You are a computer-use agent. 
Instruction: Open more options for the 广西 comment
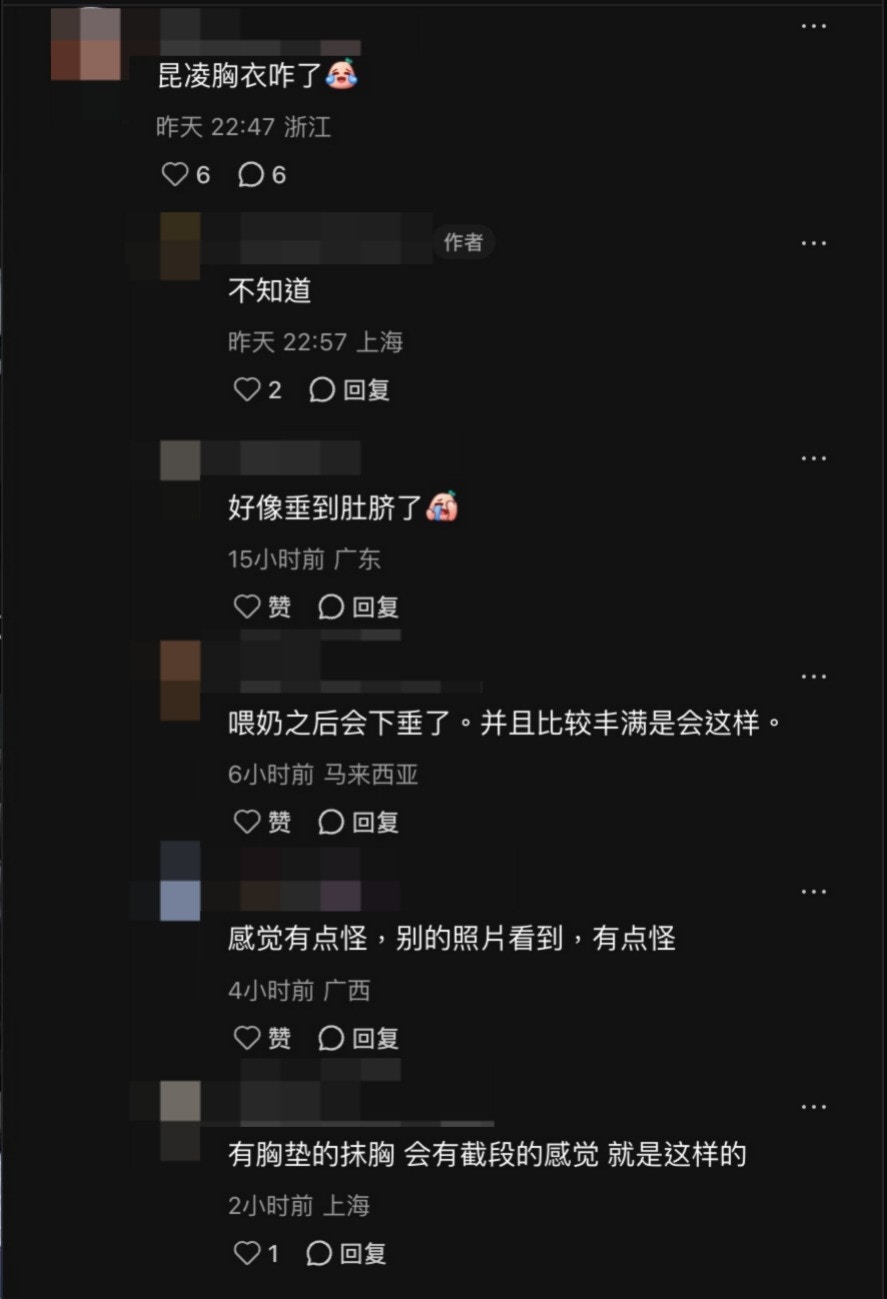[x=813, y=891]
